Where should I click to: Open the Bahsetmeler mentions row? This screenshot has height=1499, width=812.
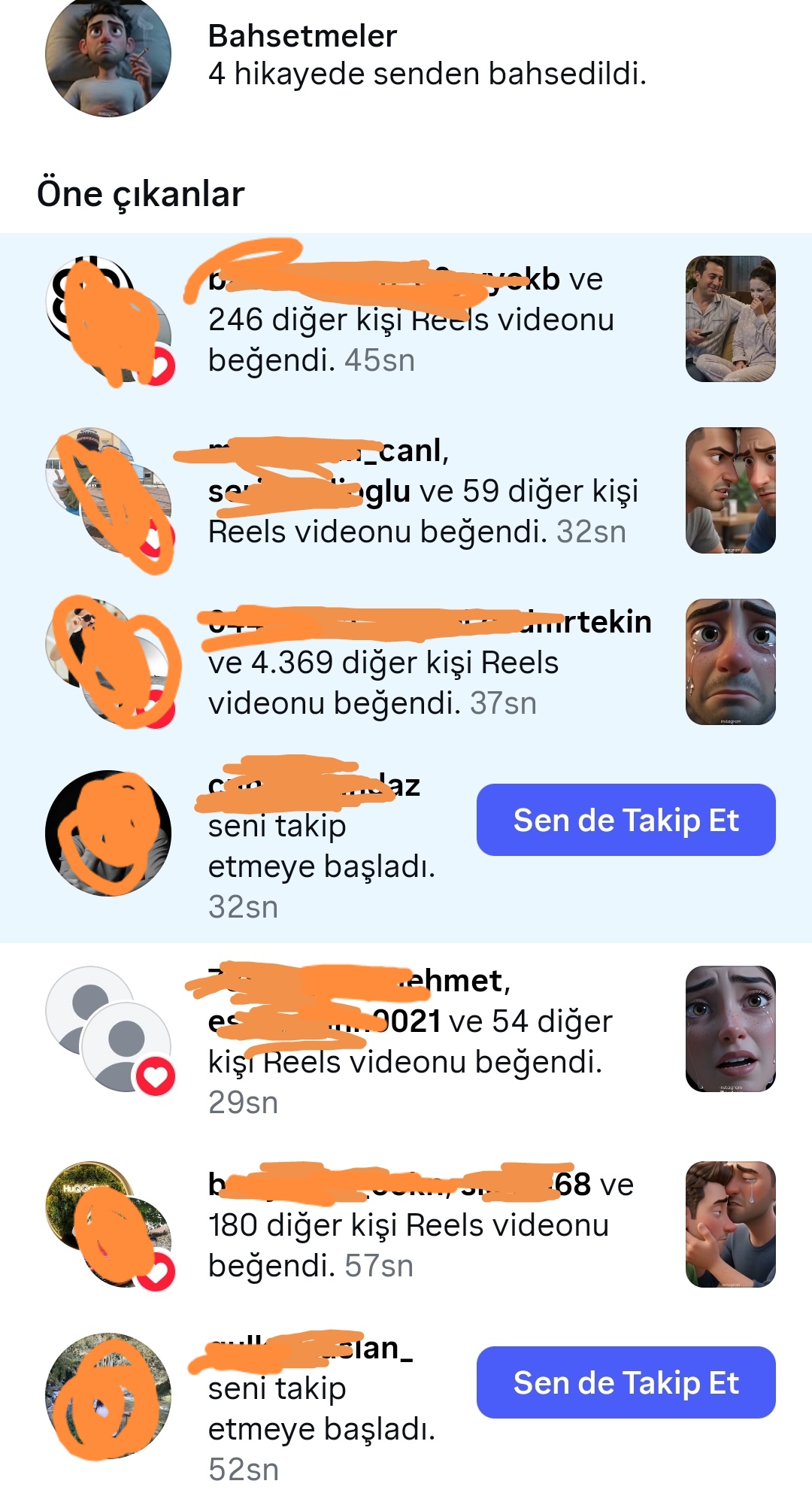click(406, 56)
